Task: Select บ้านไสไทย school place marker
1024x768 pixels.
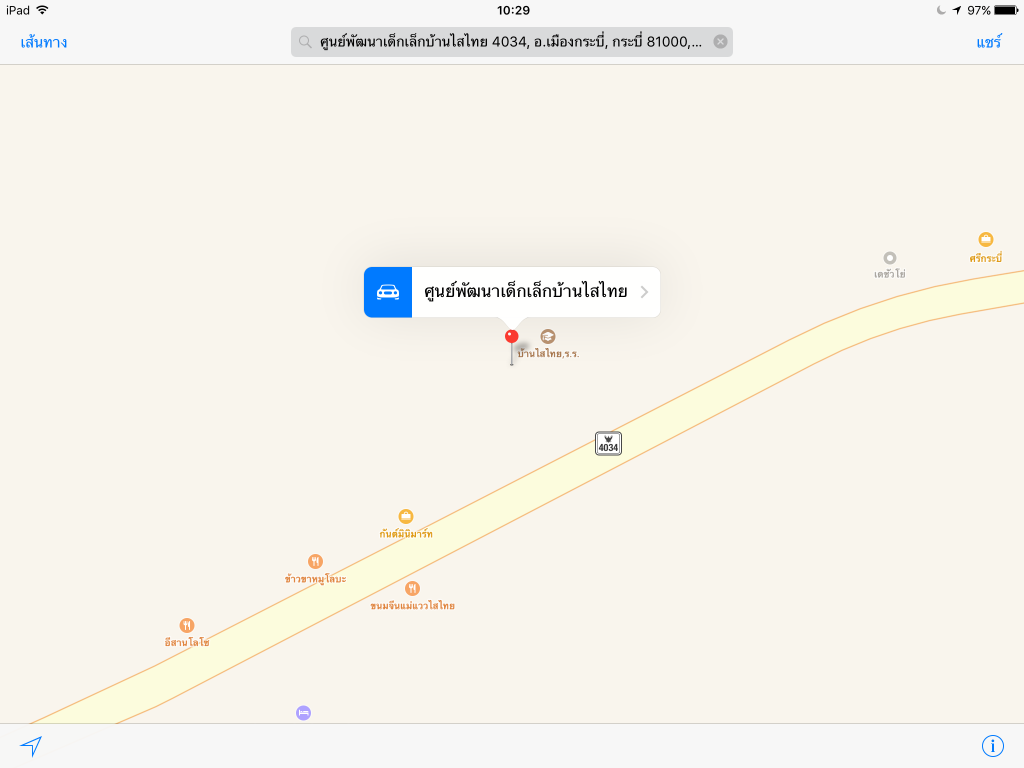Action: [x=547, y=337]
